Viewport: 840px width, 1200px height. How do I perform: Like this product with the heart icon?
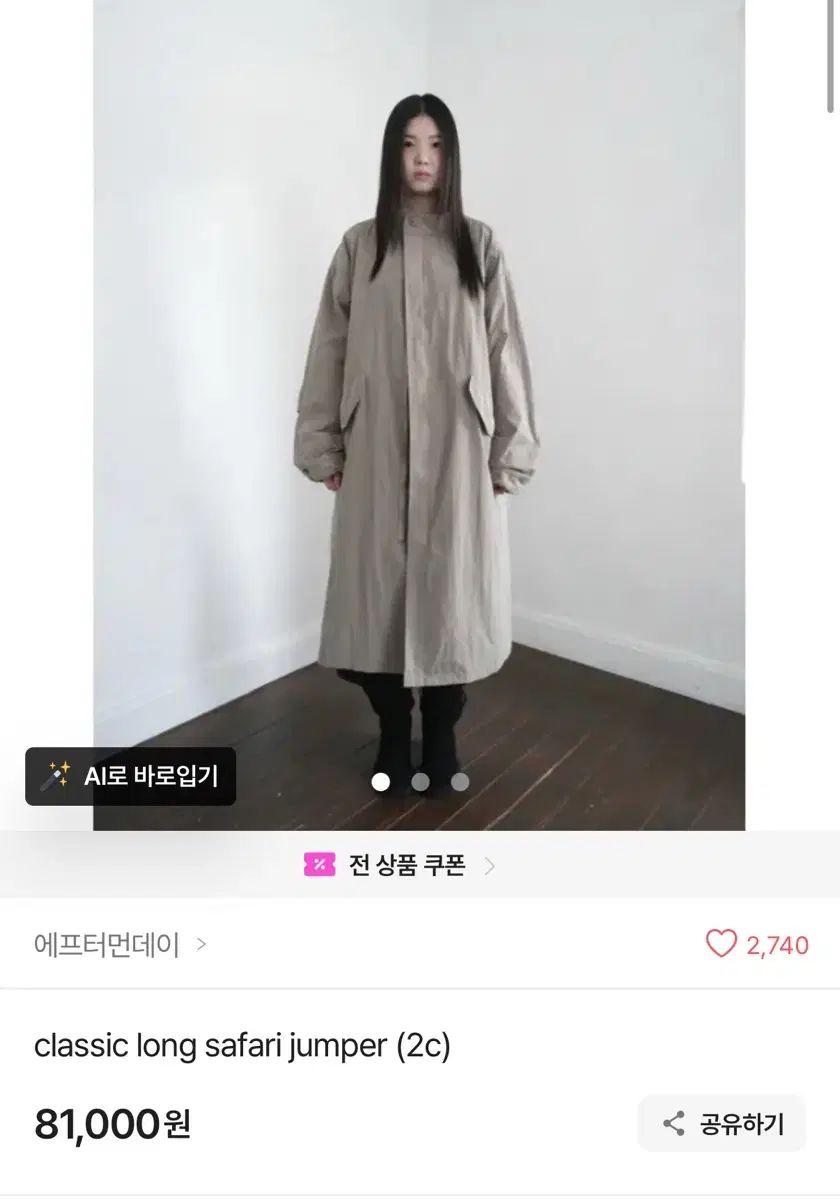pos(721,944)
